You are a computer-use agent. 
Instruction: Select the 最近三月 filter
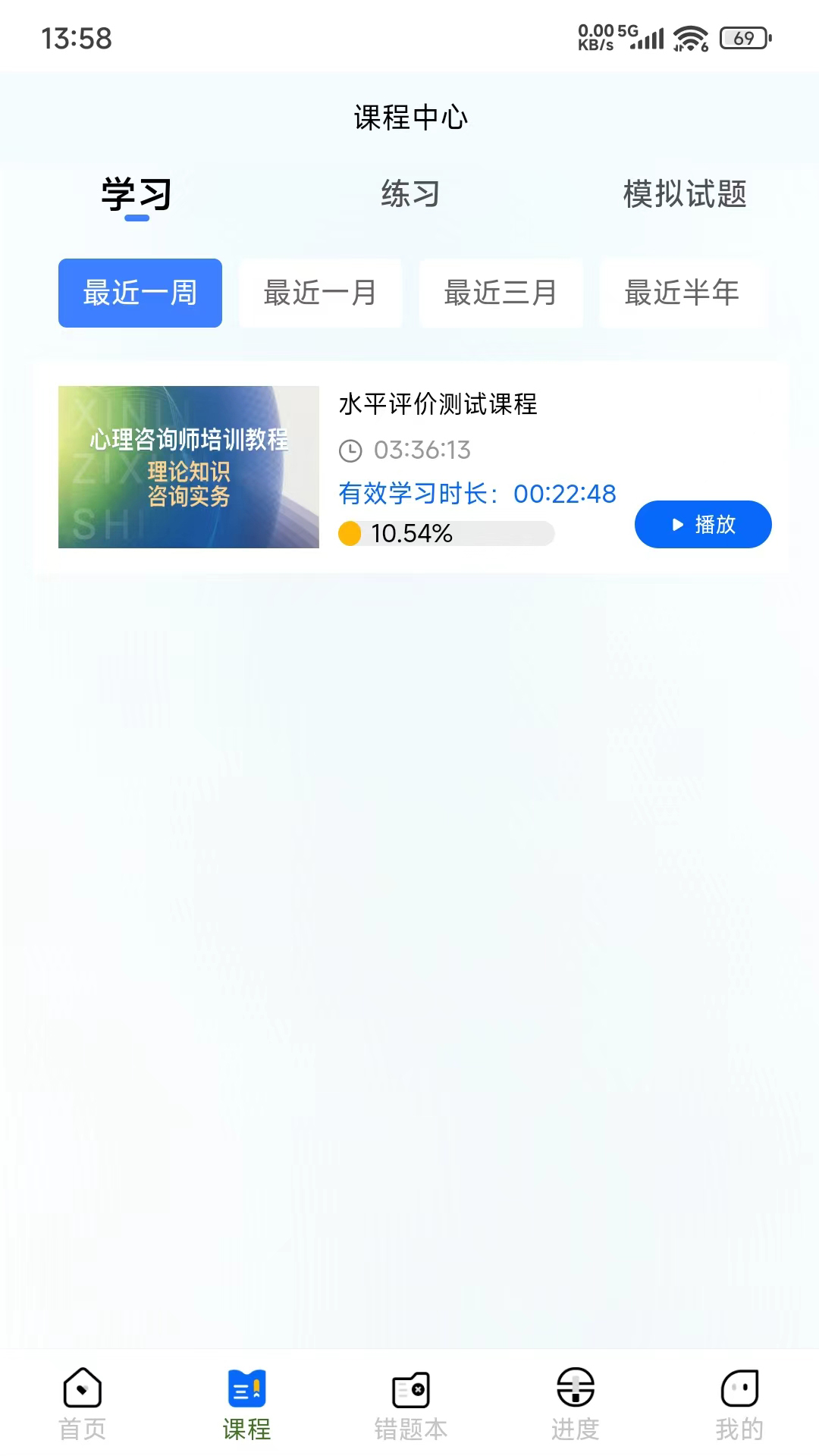[500, 293]
